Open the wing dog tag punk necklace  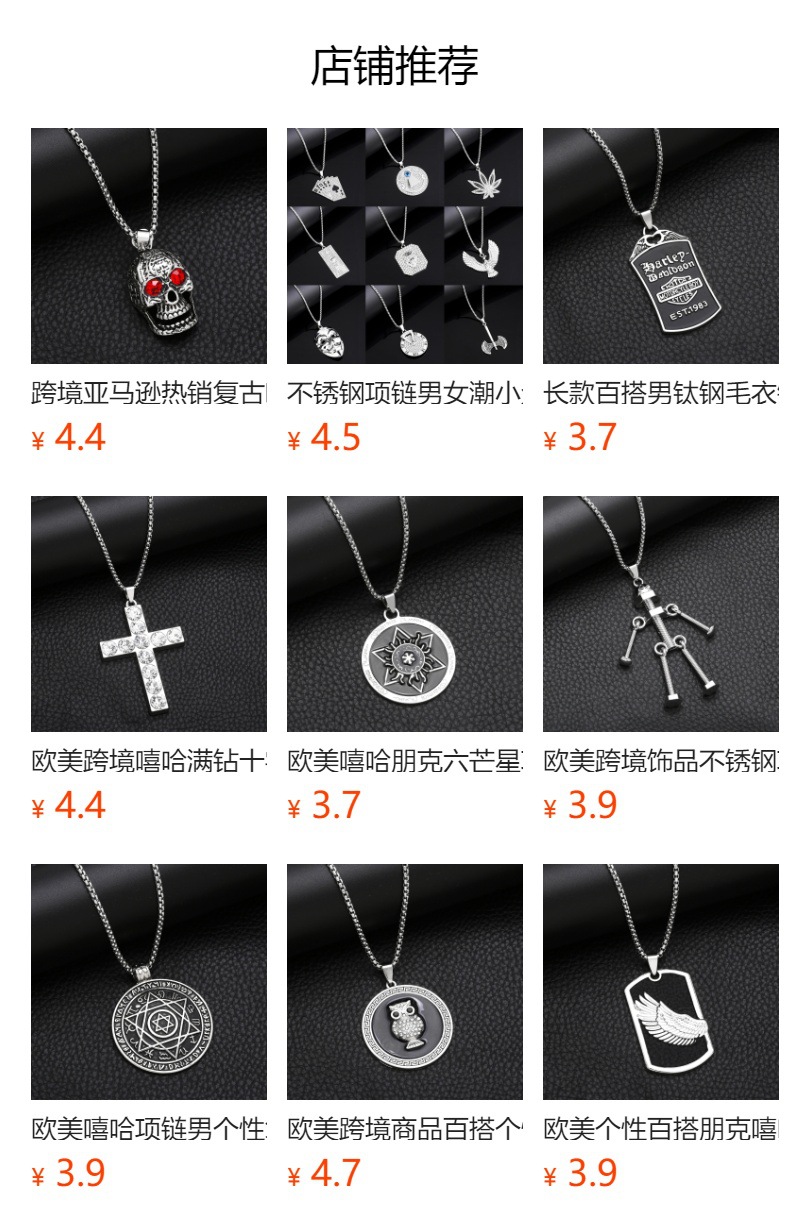[660, 982]
